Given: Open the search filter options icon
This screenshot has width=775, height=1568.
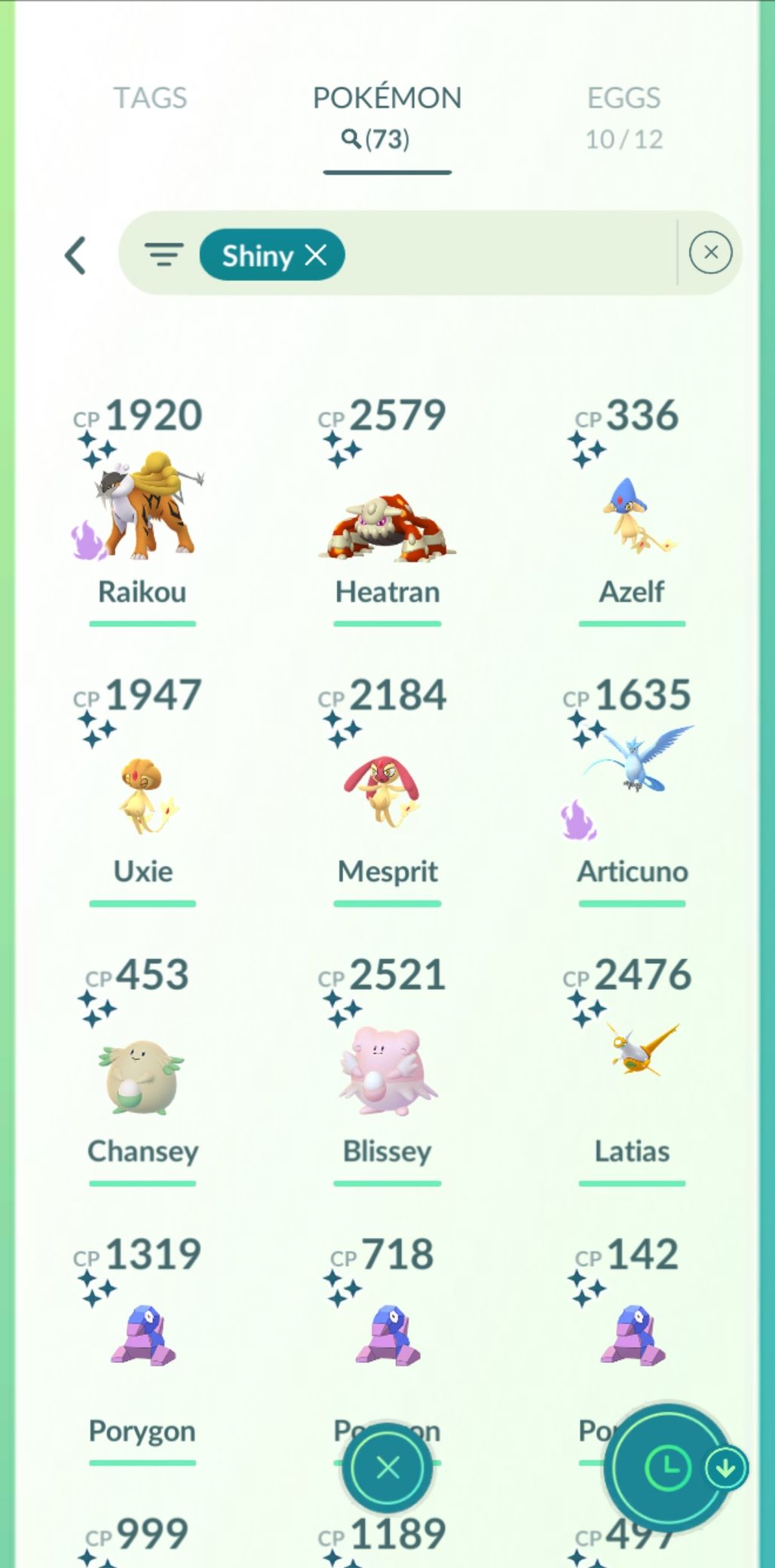Looking at the screenshot, I should point(164,255).
